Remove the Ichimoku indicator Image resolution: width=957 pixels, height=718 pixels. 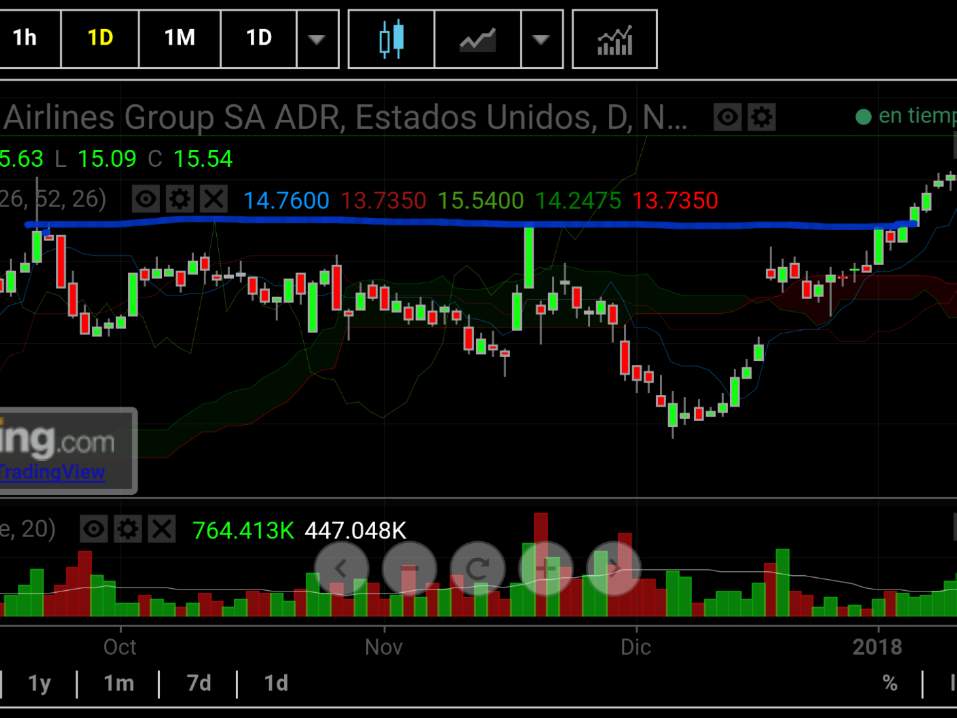213,199
